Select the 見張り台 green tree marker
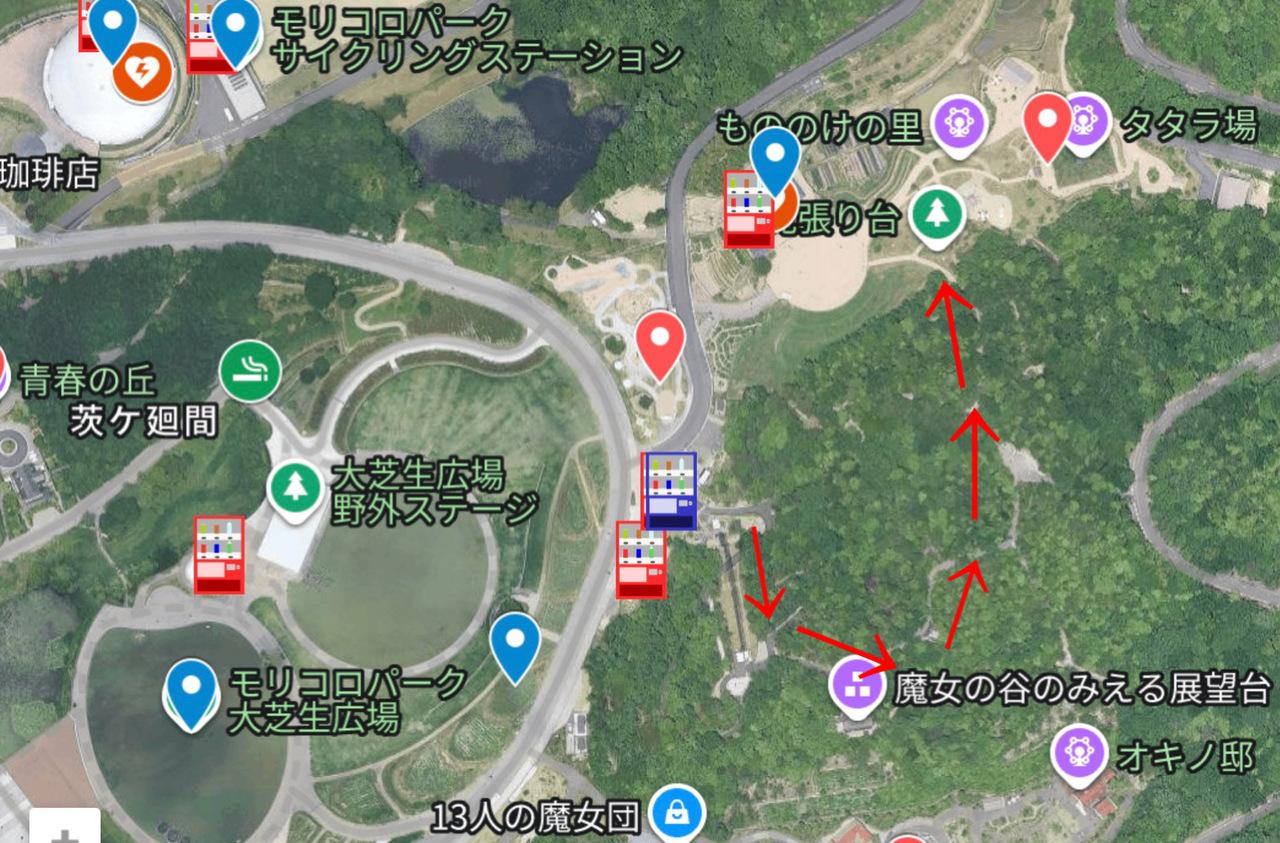 pos(938,215)
